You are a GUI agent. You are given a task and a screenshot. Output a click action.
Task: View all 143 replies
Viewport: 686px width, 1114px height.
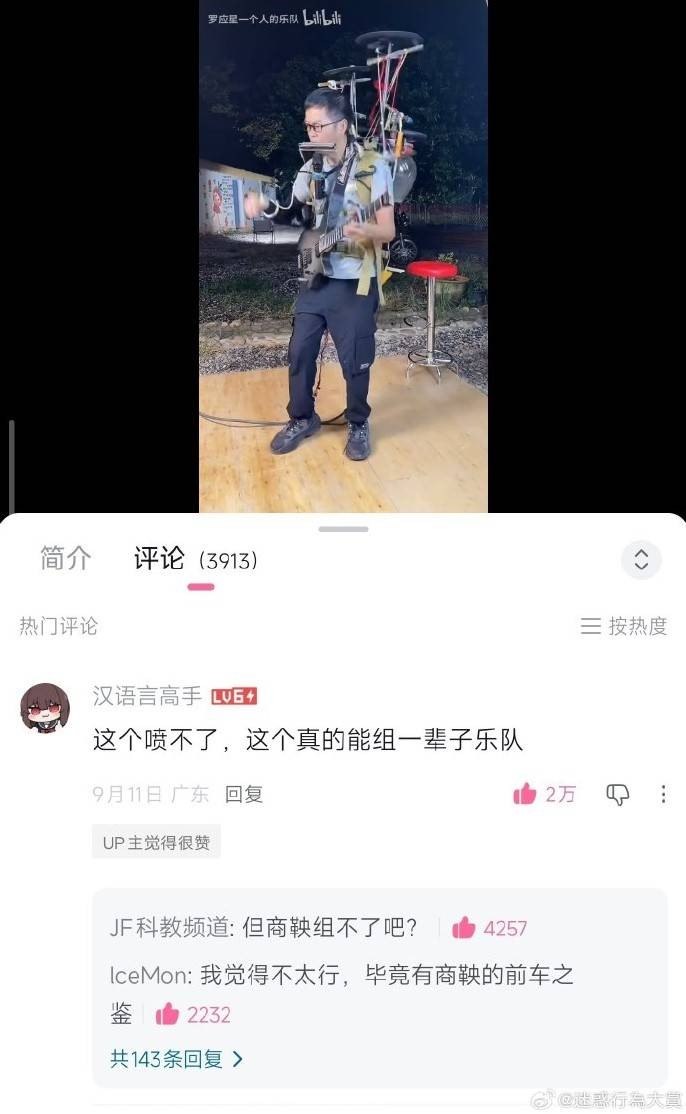coord(176,1058)
